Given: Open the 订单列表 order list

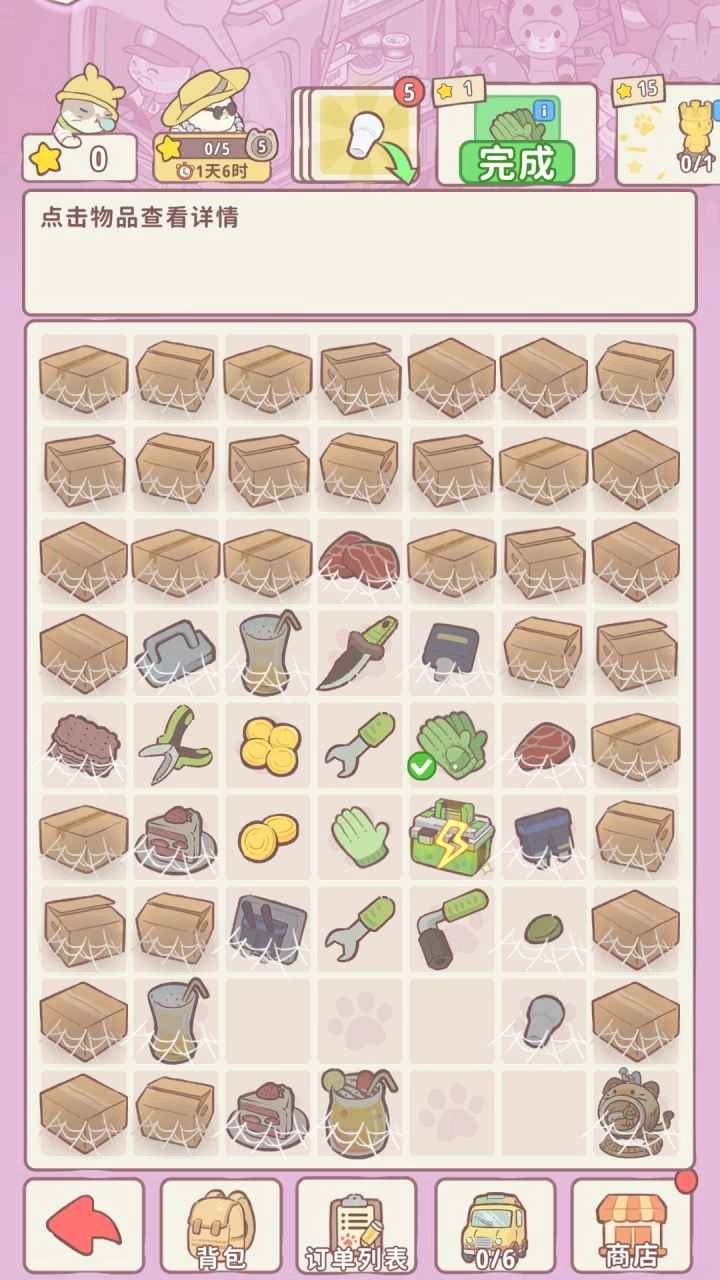Looking at the screenshot, I should tap(356, 1225).
